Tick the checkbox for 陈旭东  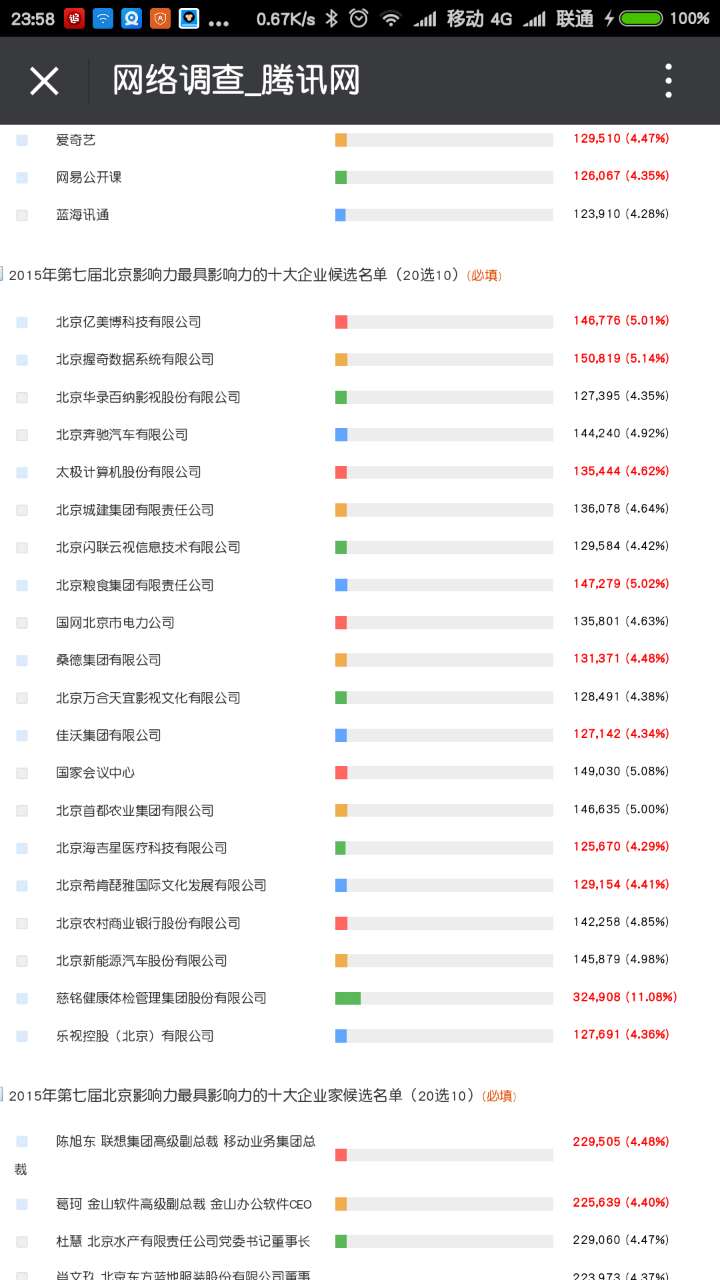click(22, 1142)
